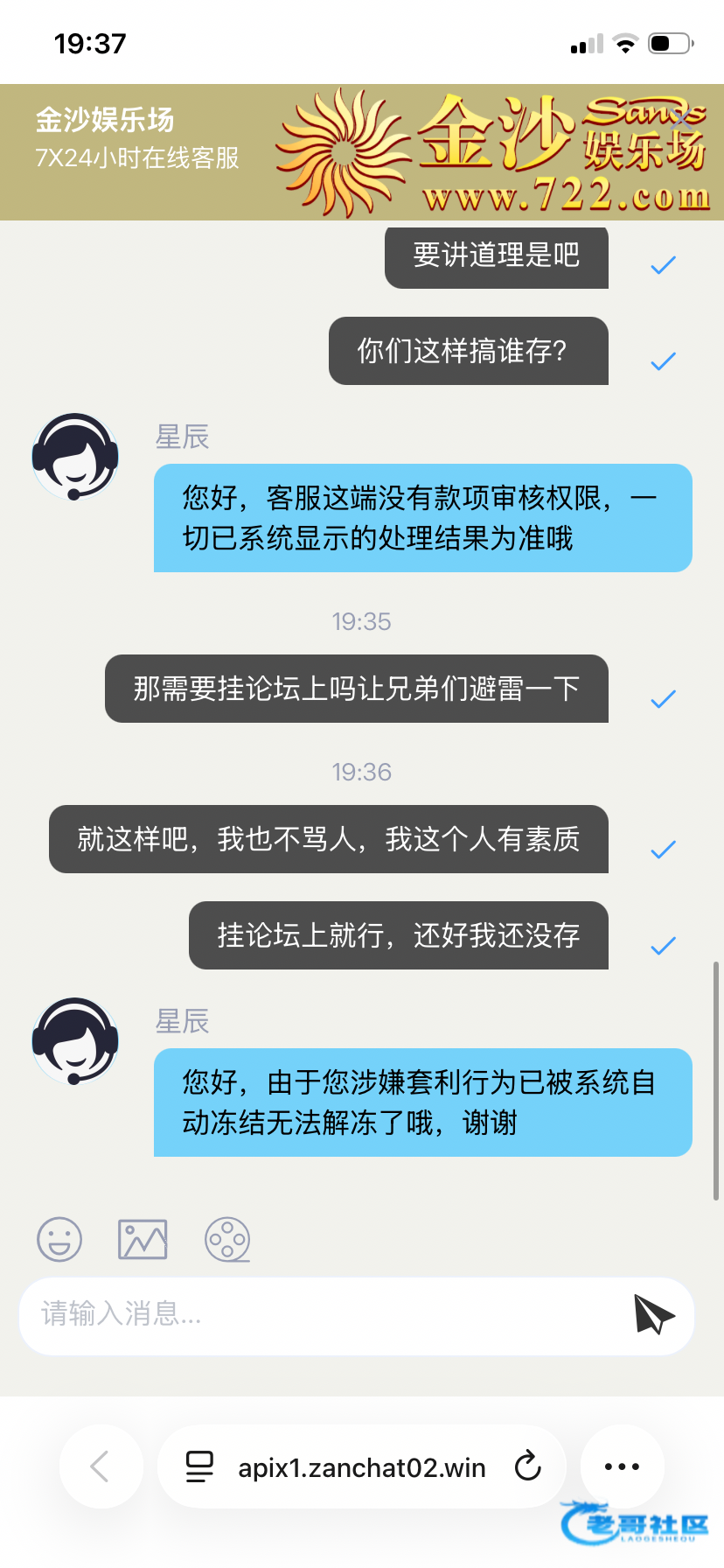Image resolution: width=724 pixels, height=1568 pixels.
Task: Tap the apix1.zanchat02.win address bar
Action: pos(361,1466)
